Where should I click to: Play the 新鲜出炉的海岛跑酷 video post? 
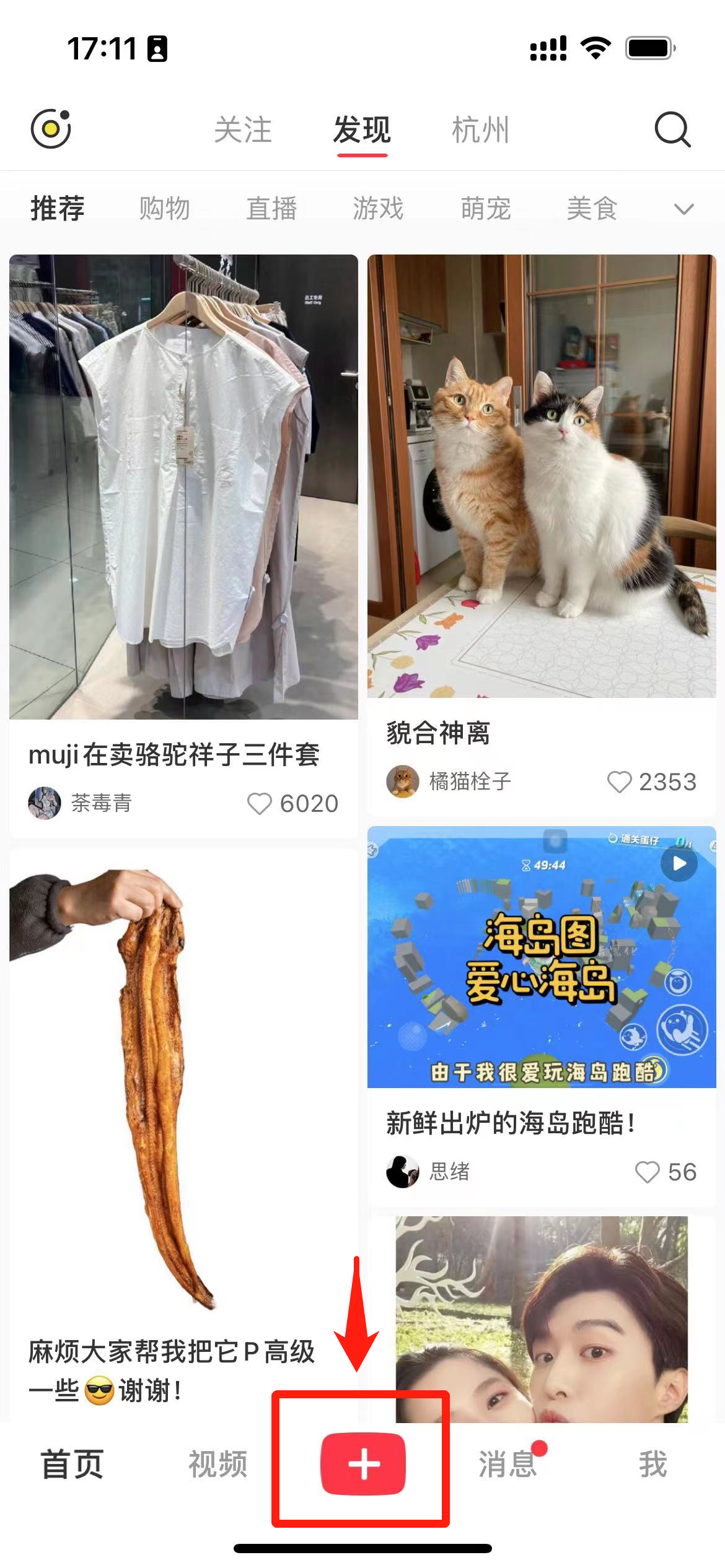click(541, 957)
